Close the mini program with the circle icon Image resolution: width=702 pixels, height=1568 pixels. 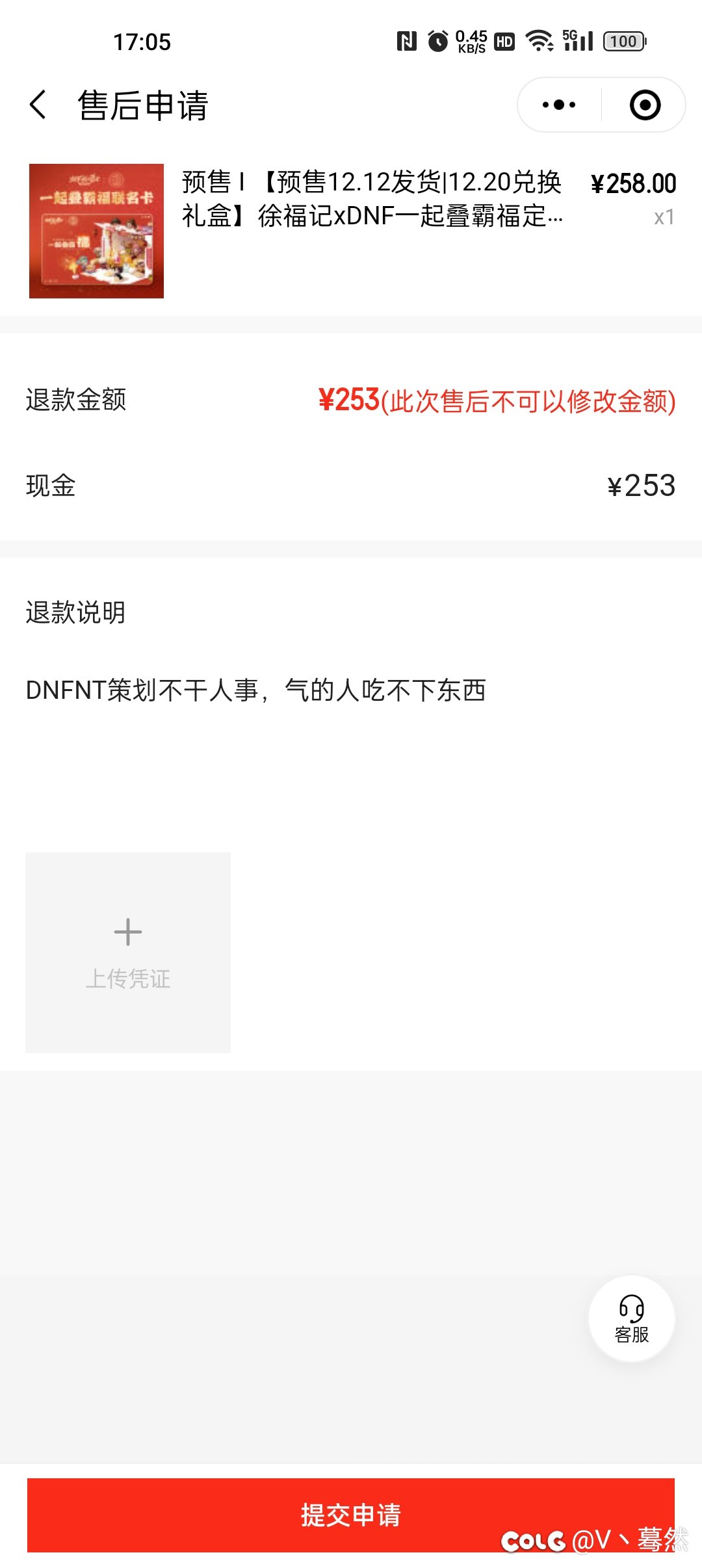click(x=645, y=105)
